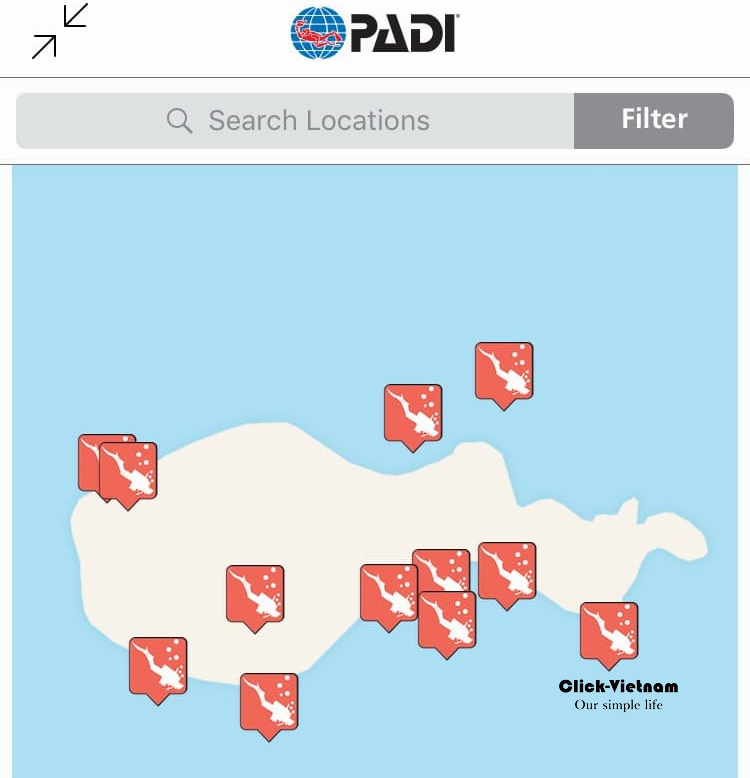Open the Filter options
The image size is (750, 778).
pos(654,120)
